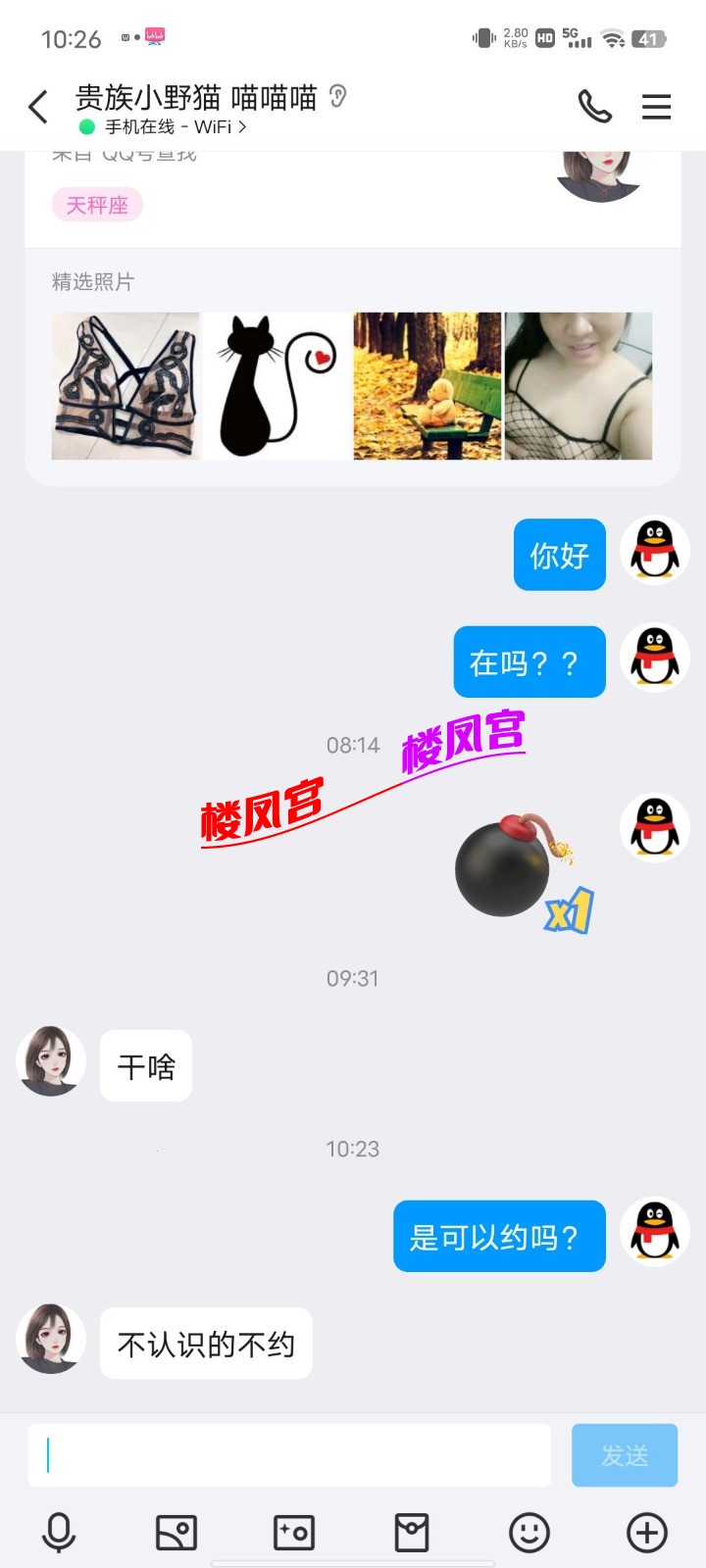Image resolution: width=706 pixels, height=1568 pixels.
Task: Tap the 天秤座 zodiac tag
Action: click(97, 205)
